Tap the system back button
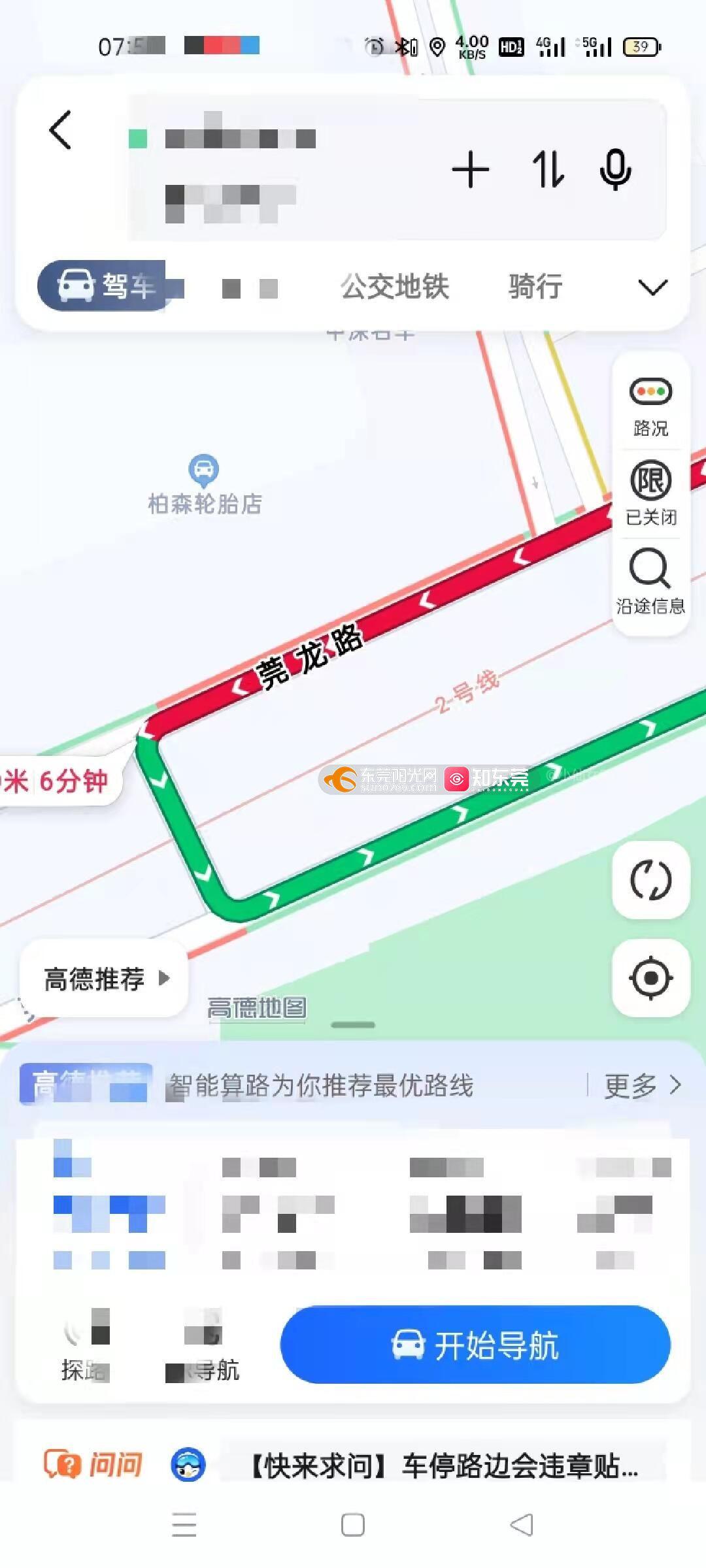 (521, 1526)
